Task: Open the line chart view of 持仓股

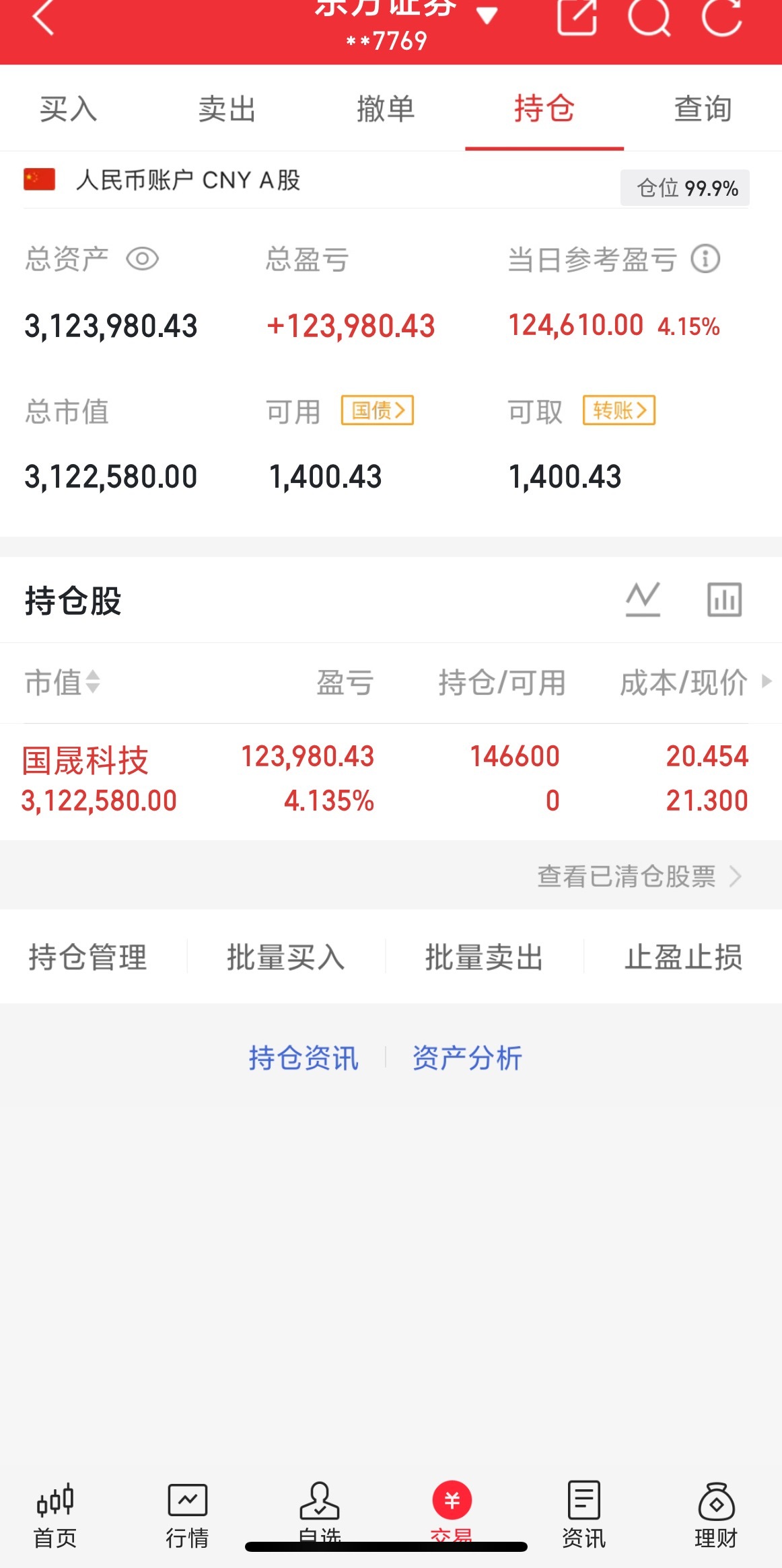Action: [x=643, y=599]
